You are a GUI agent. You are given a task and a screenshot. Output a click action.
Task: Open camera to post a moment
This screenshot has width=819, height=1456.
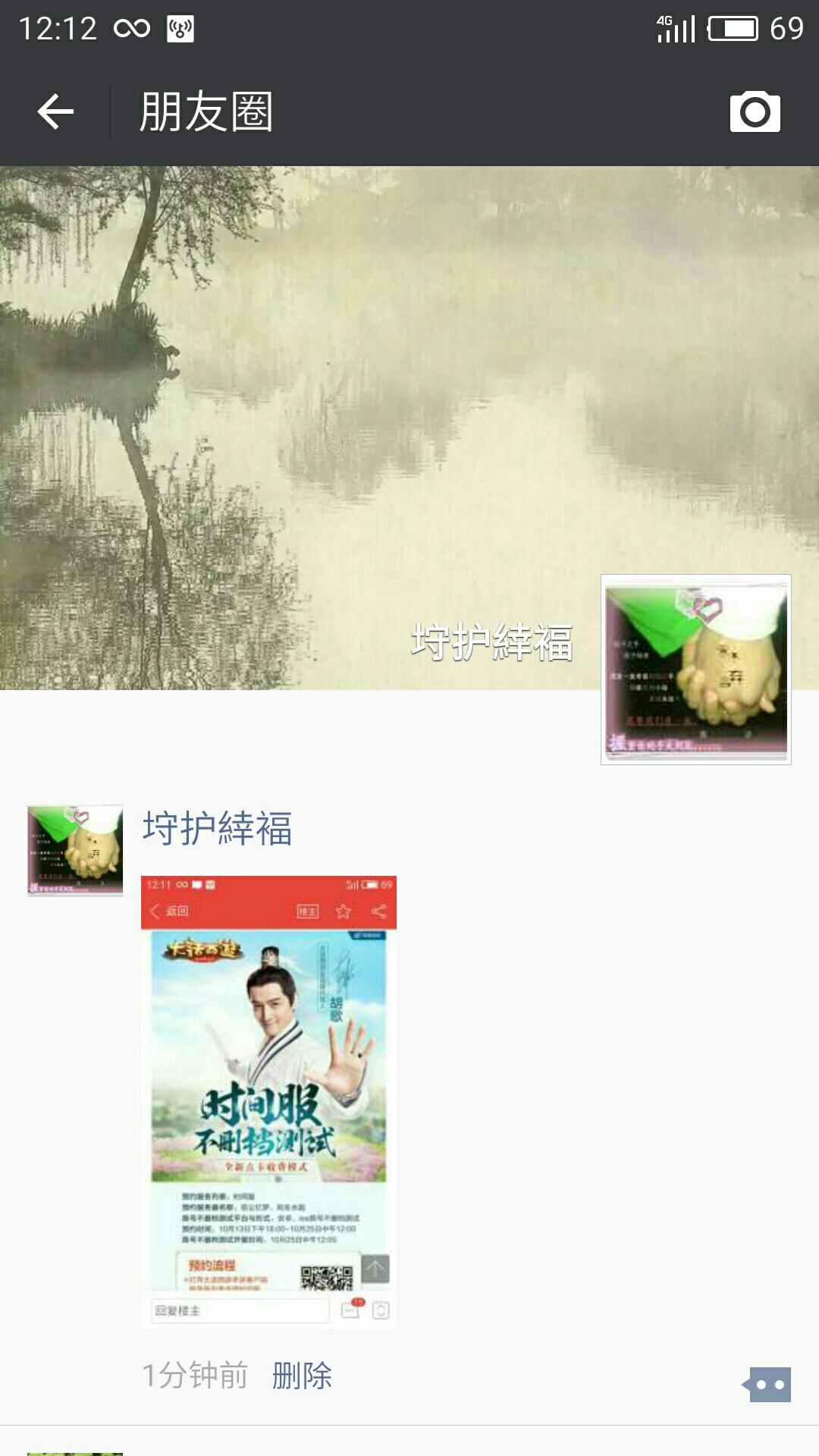click(x=755, y=112)
